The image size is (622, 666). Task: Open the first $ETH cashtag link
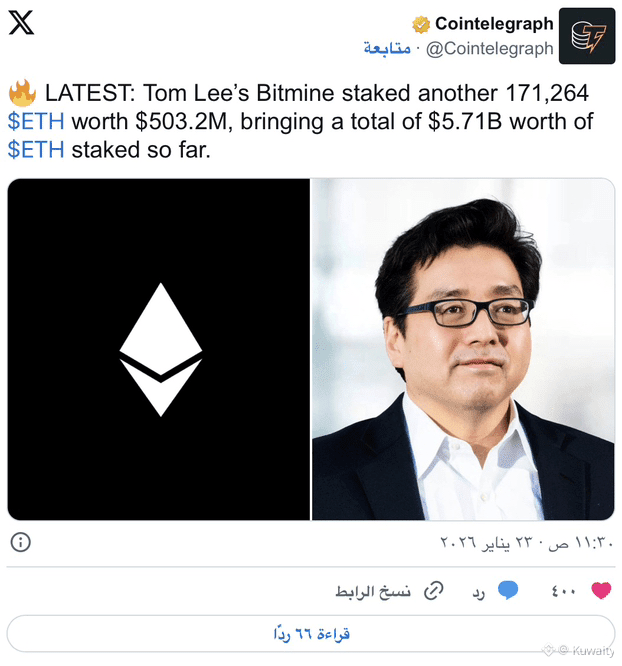point(36,122)
